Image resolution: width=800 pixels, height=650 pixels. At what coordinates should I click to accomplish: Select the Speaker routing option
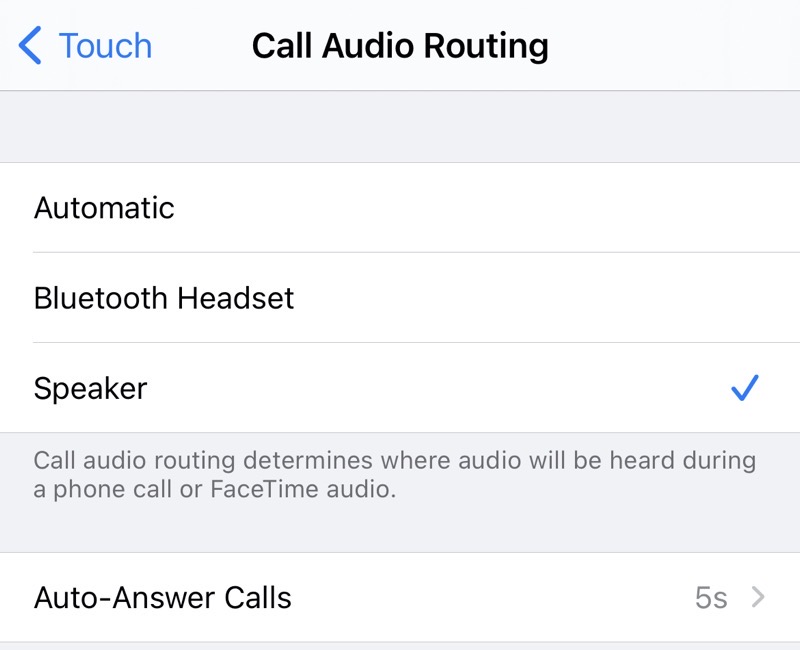pyautogui.click(x=400, y=388)
